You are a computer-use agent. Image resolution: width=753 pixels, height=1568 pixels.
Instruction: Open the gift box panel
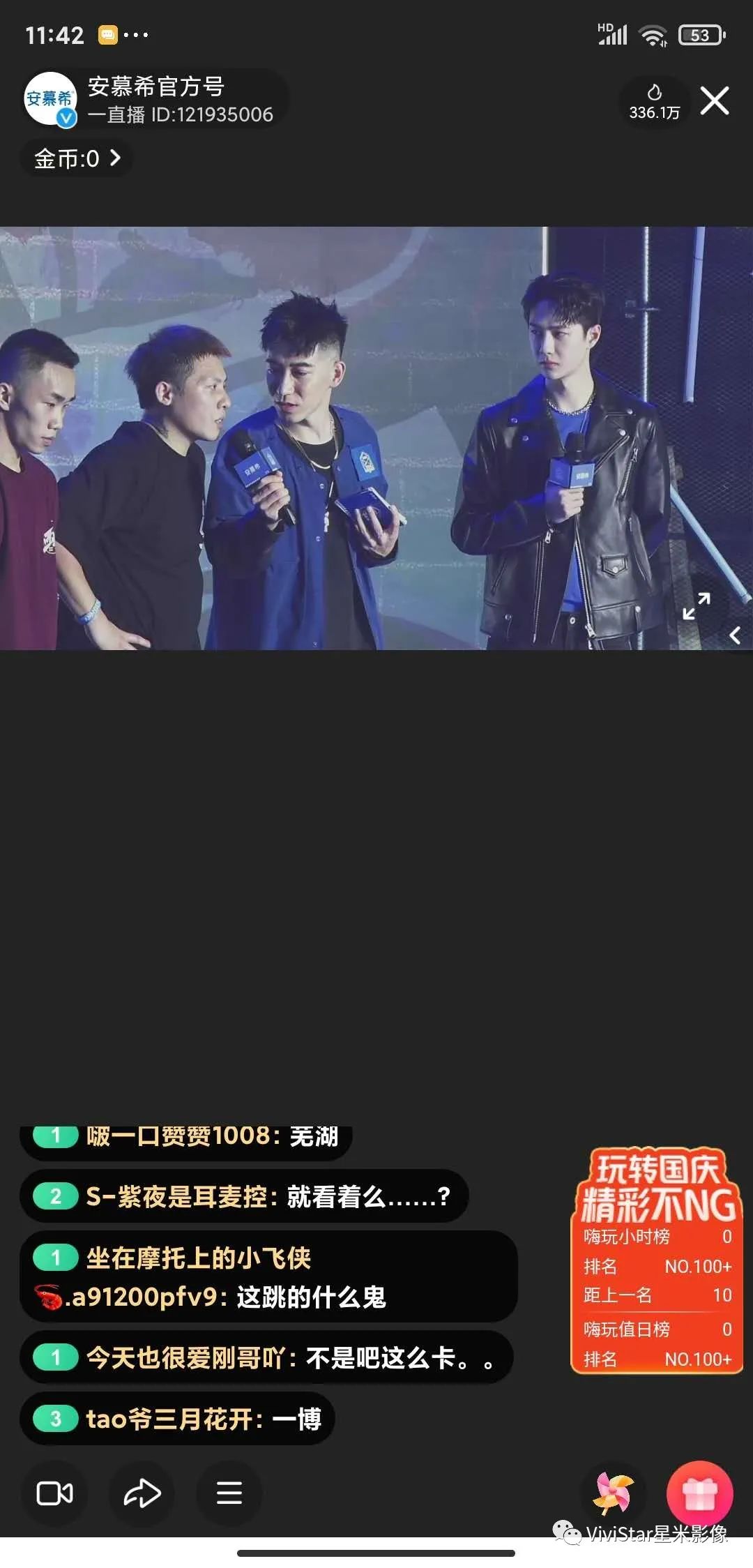coord(699,1493)
